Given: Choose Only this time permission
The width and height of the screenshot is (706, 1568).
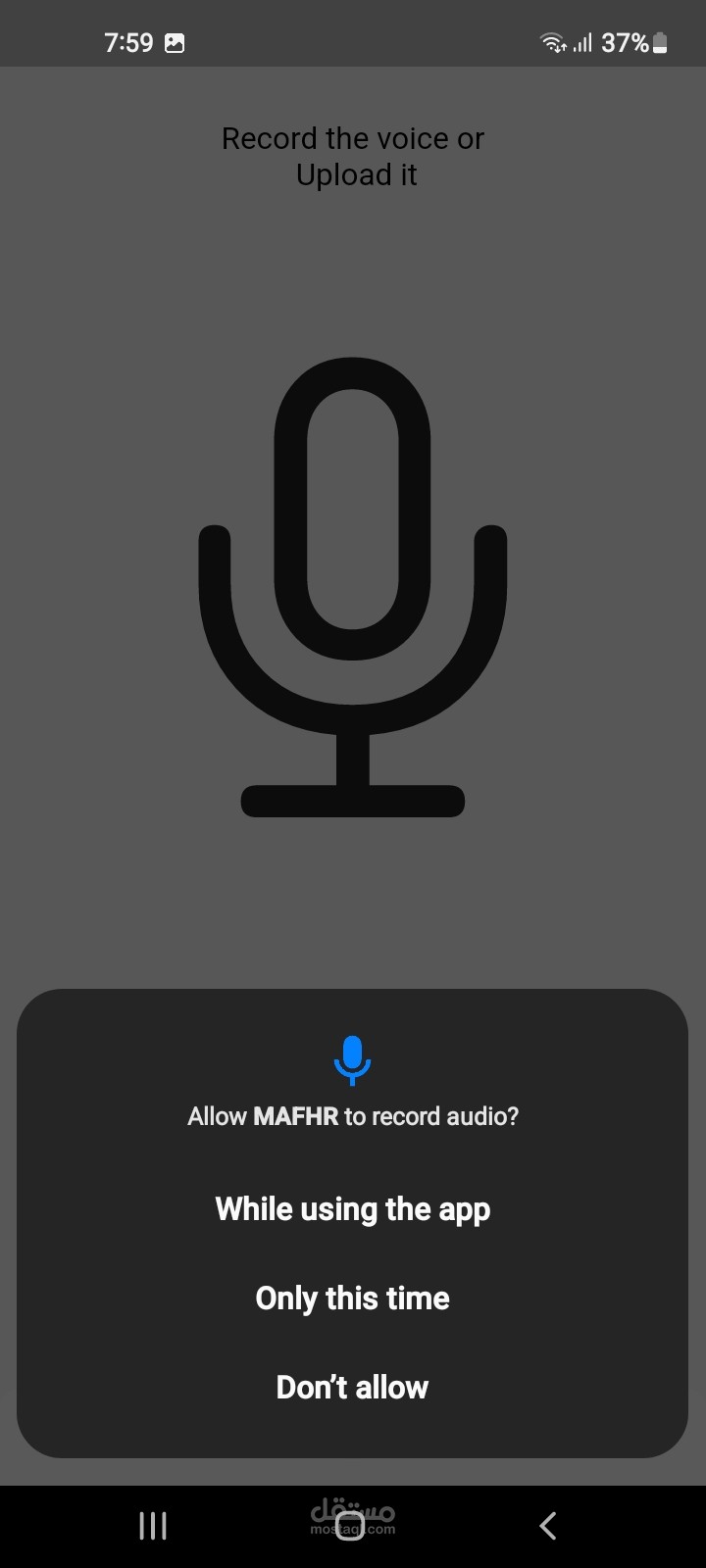Looking at the screenshot, I should (352, 1298).
